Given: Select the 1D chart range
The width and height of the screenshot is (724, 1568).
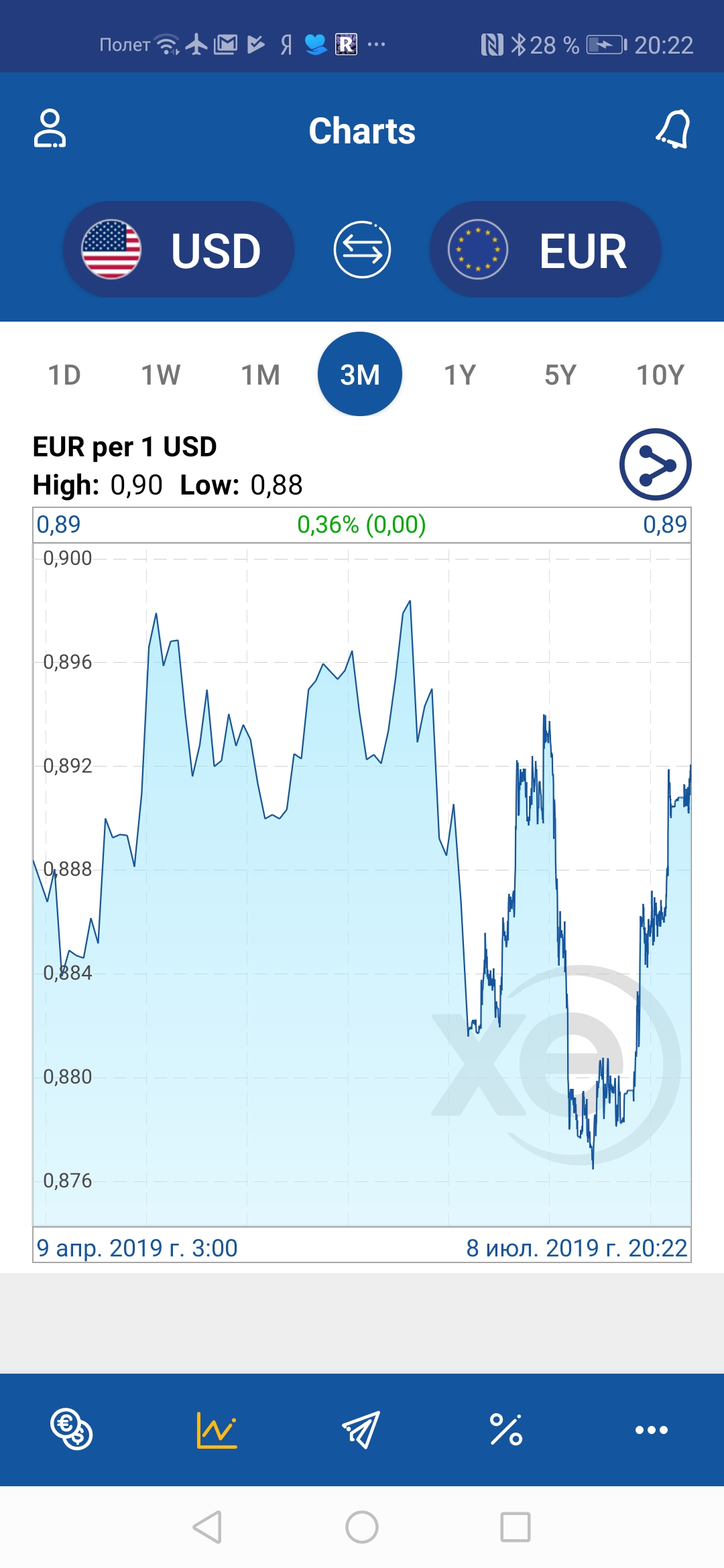Looking at the screenshot, I should click(x=64, y=375).
